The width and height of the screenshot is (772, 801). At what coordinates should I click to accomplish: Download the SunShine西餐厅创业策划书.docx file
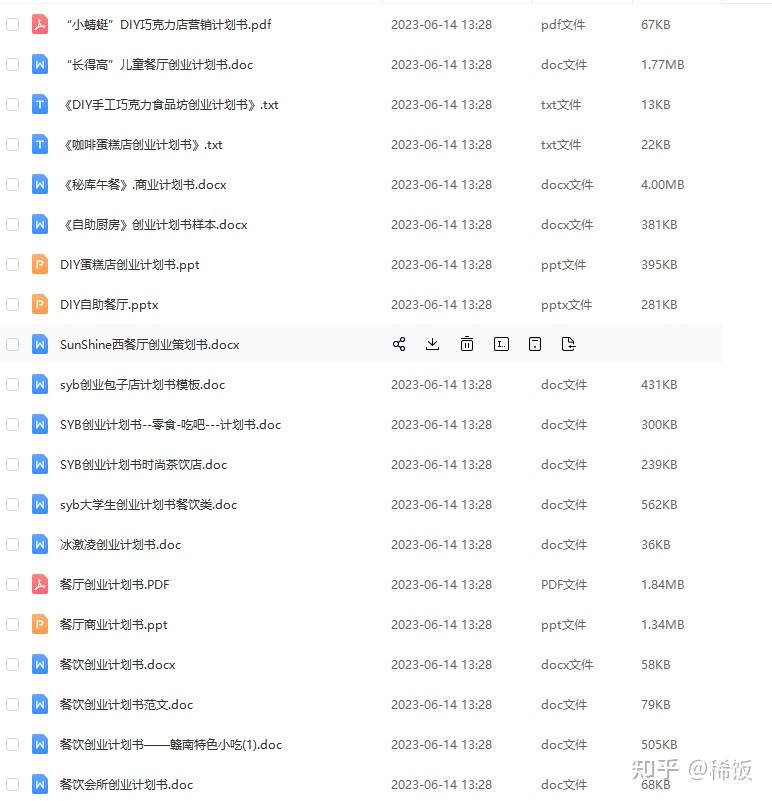pos(432,344)
